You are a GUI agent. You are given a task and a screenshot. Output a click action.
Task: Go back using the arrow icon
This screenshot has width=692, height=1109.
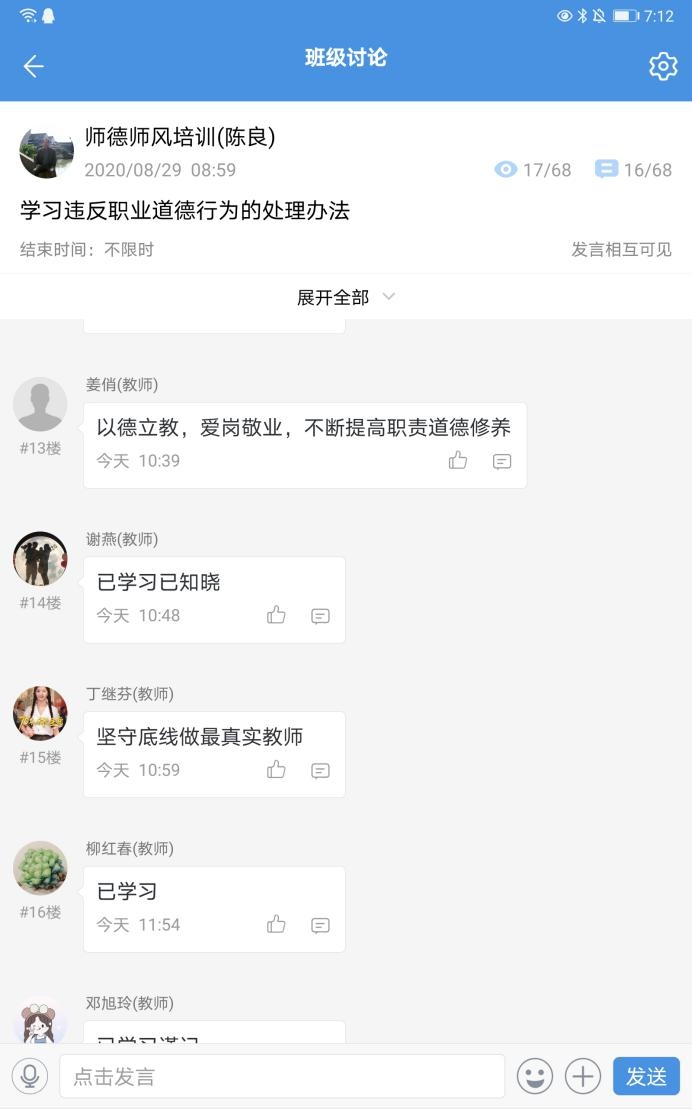[x=33, y=66]
